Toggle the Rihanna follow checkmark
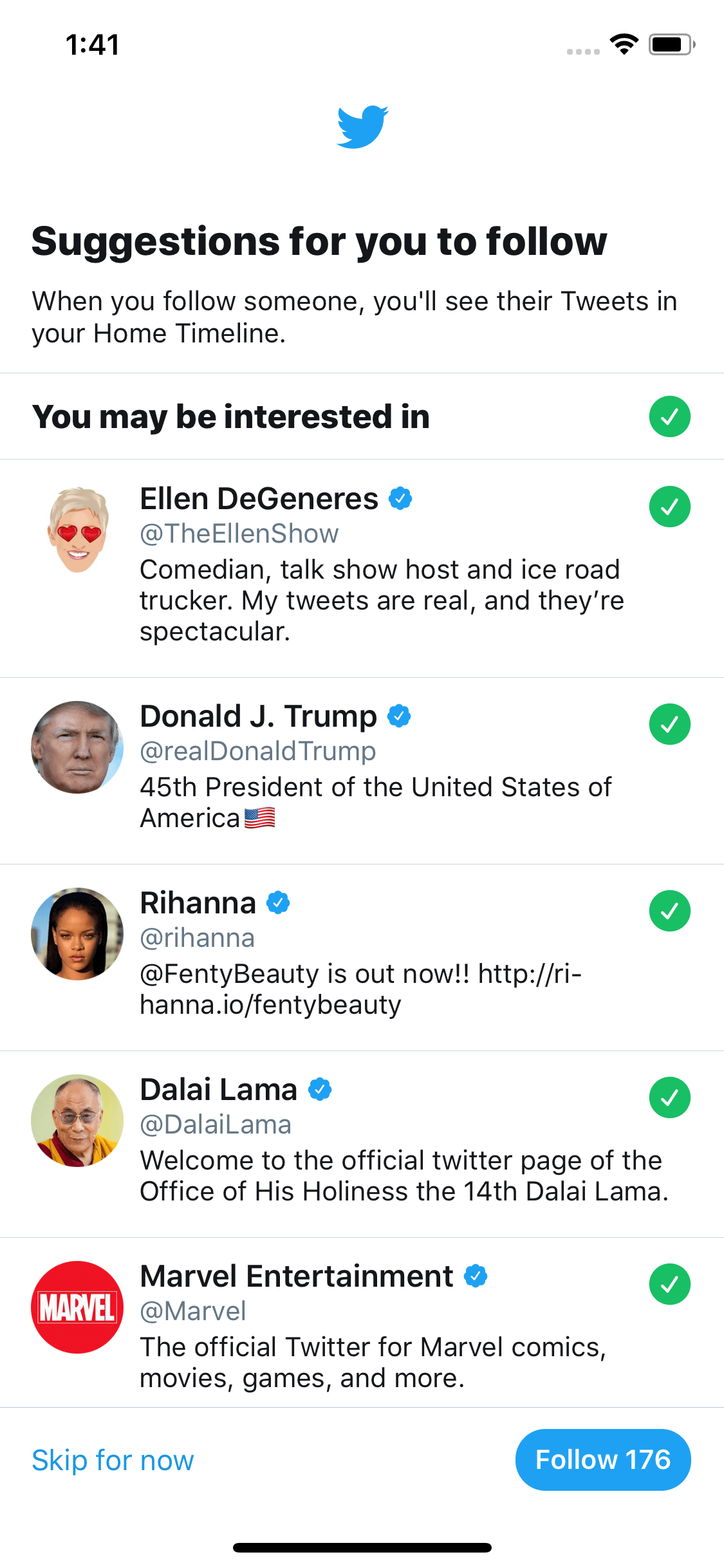The height and width of the screenshot is (1568, 724). tap(669, 911)
